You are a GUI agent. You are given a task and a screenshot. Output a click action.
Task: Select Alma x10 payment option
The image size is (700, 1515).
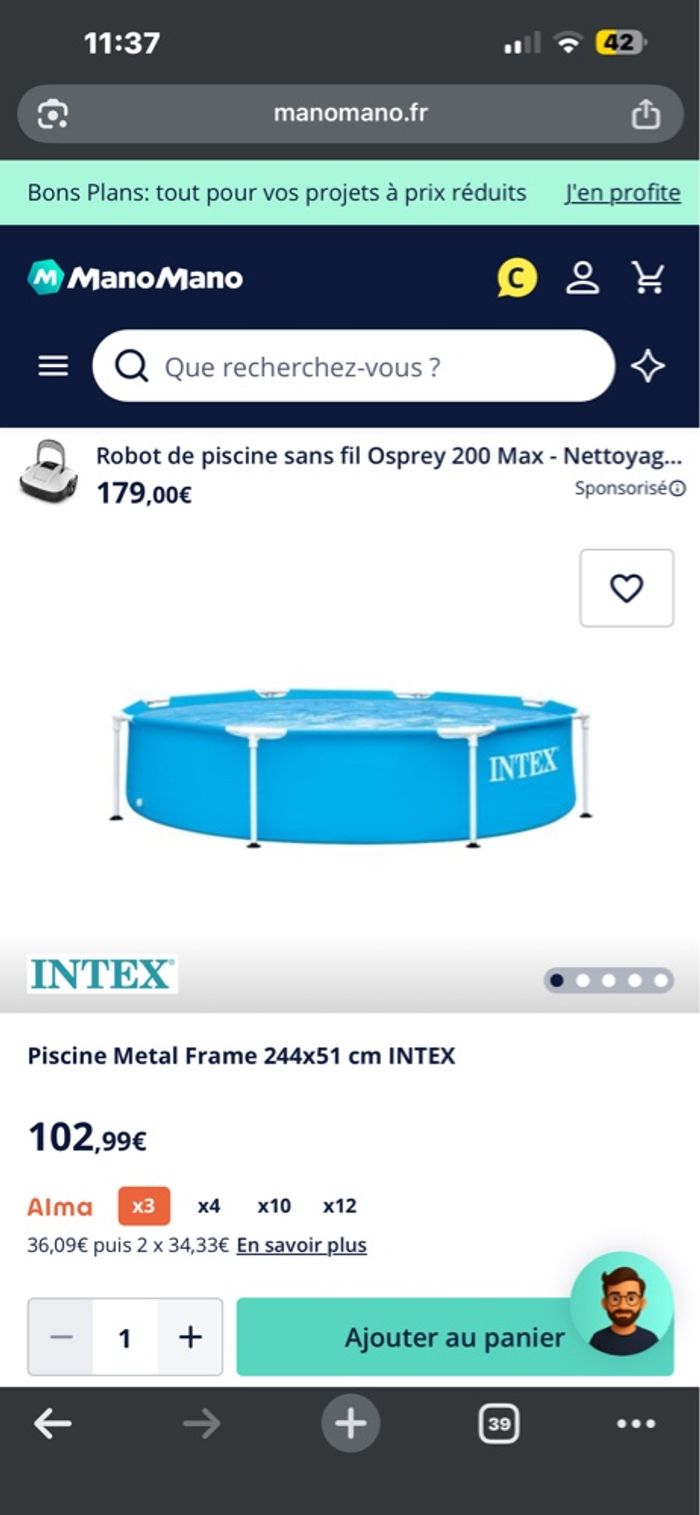pyautogui.click(x=274, y=1206)
